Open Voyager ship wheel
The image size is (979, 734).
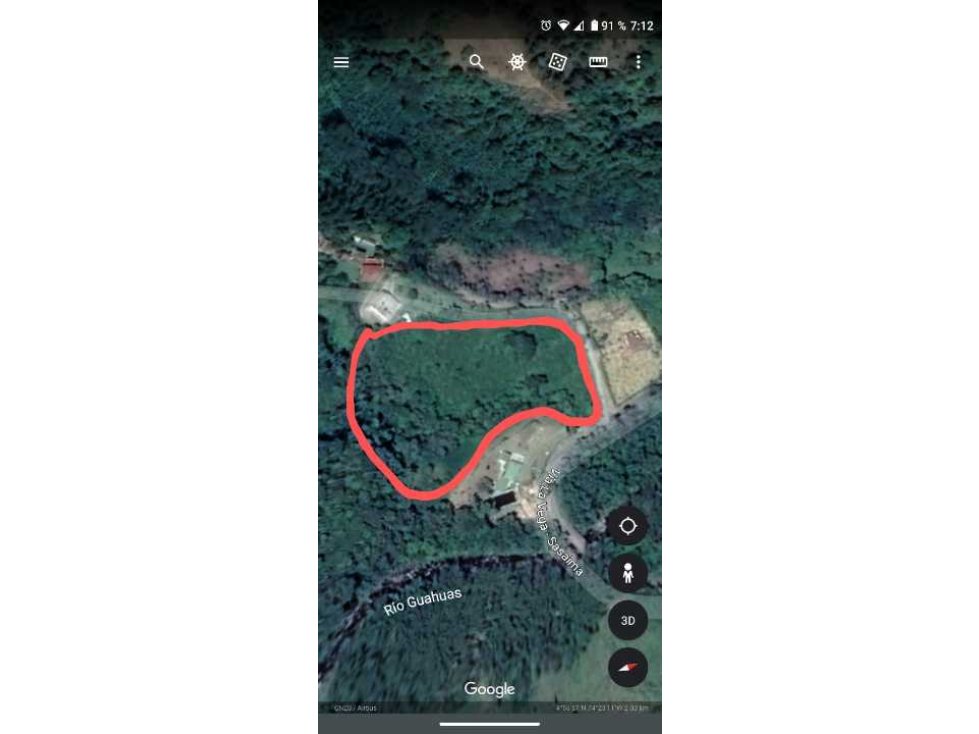pos(517,62)
